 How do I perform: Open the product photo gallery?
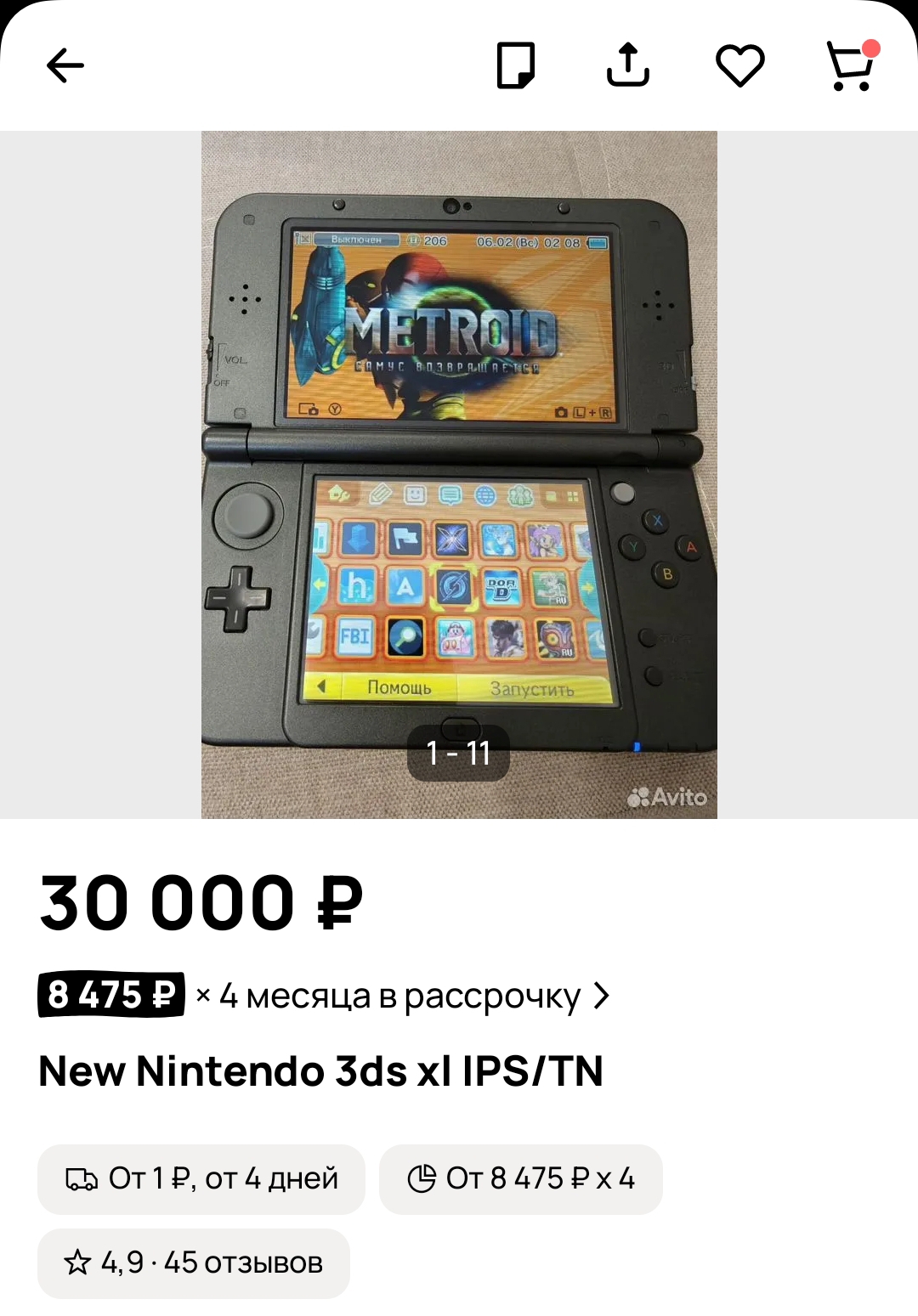(x=459, y=474)
